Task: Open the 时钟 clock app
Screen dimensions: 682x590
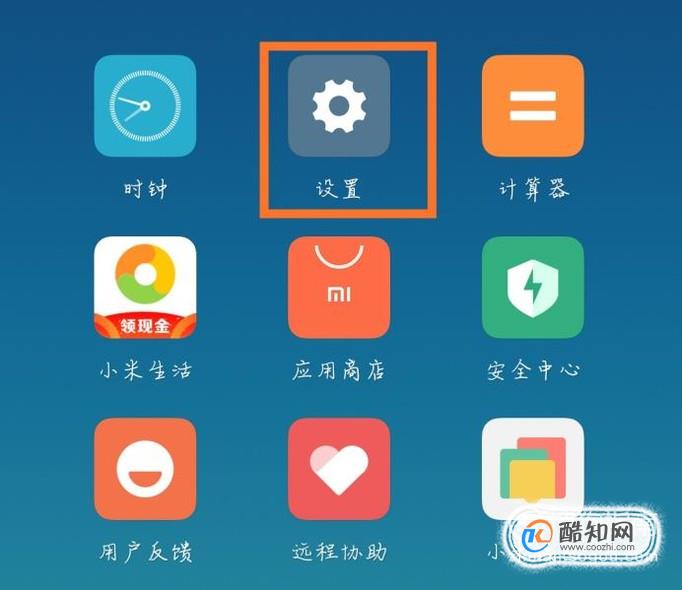Action: click(x=145, y=106)
